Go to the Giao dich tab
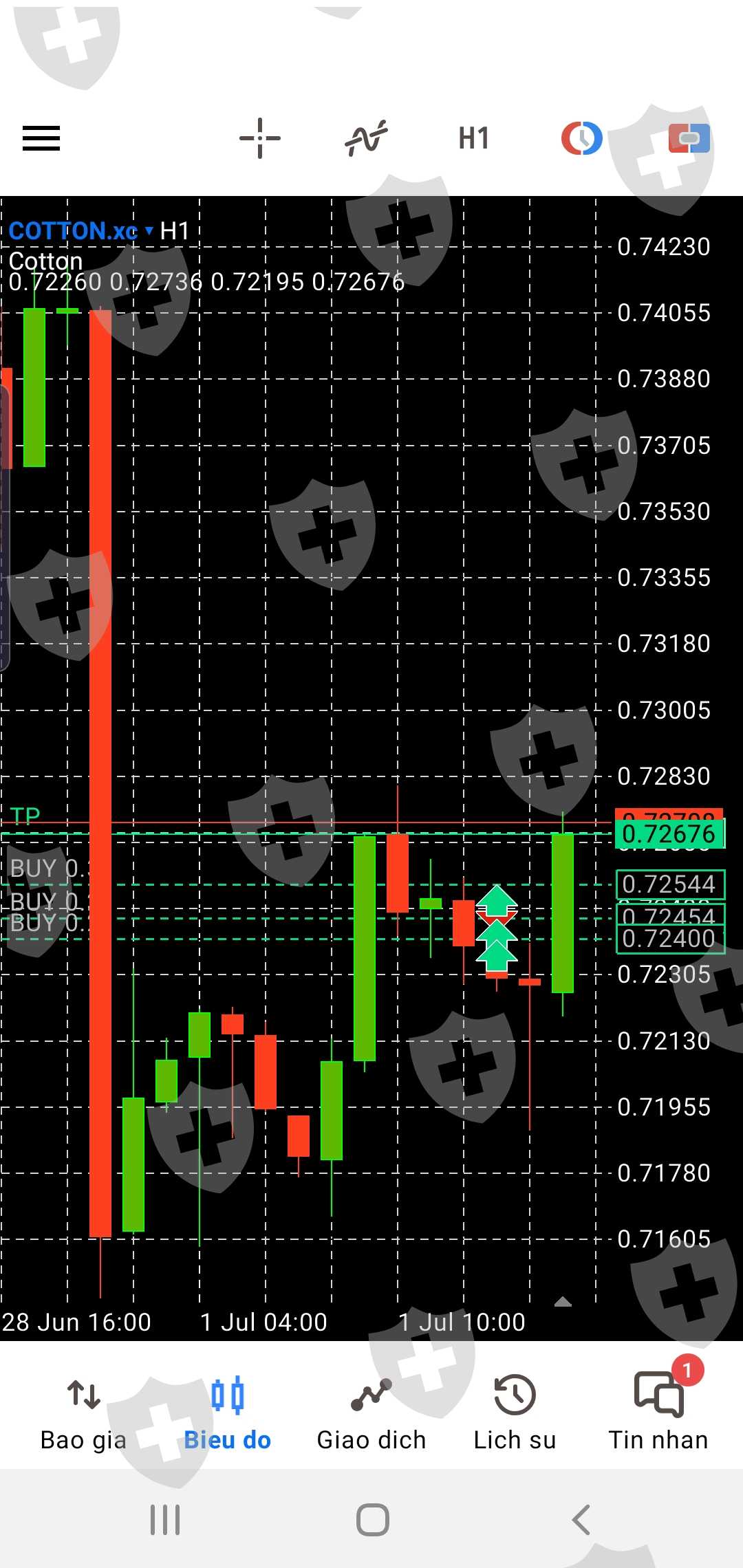This screenshot has width=743, height=1568. click(371, 1414)
